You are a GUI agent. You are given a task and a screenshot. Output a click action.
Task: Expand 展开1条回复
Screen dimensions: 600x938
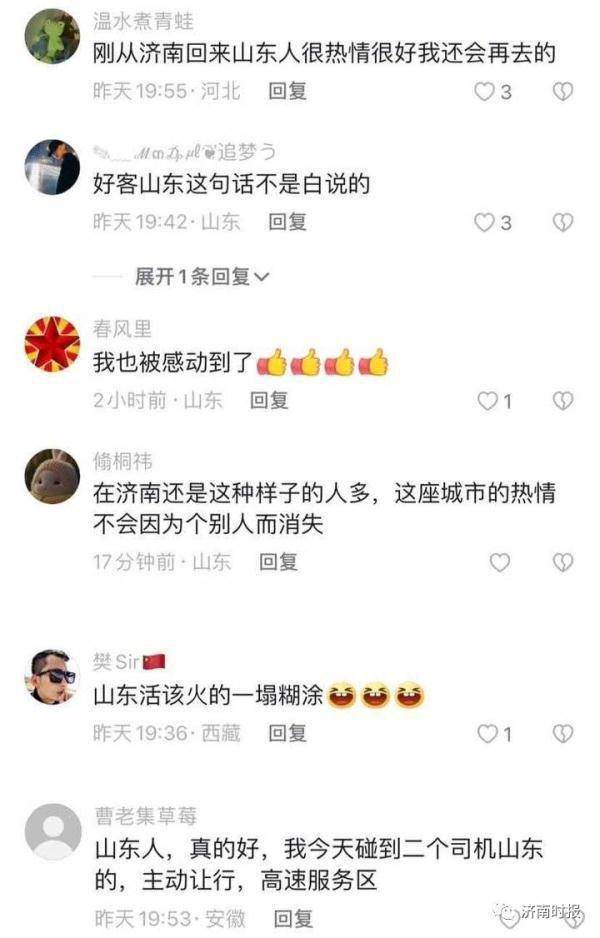[x=202, y=276]
